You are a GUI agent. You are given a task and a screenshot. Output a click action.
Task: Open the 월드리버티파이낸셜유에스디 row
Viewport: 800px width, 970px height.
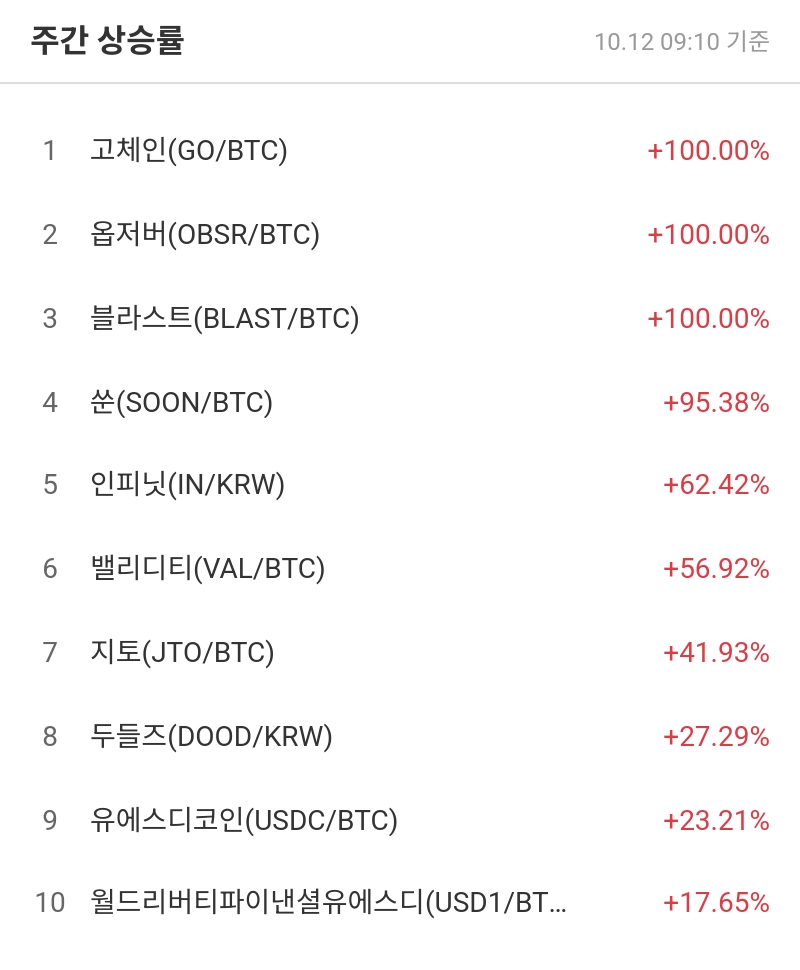328,903
